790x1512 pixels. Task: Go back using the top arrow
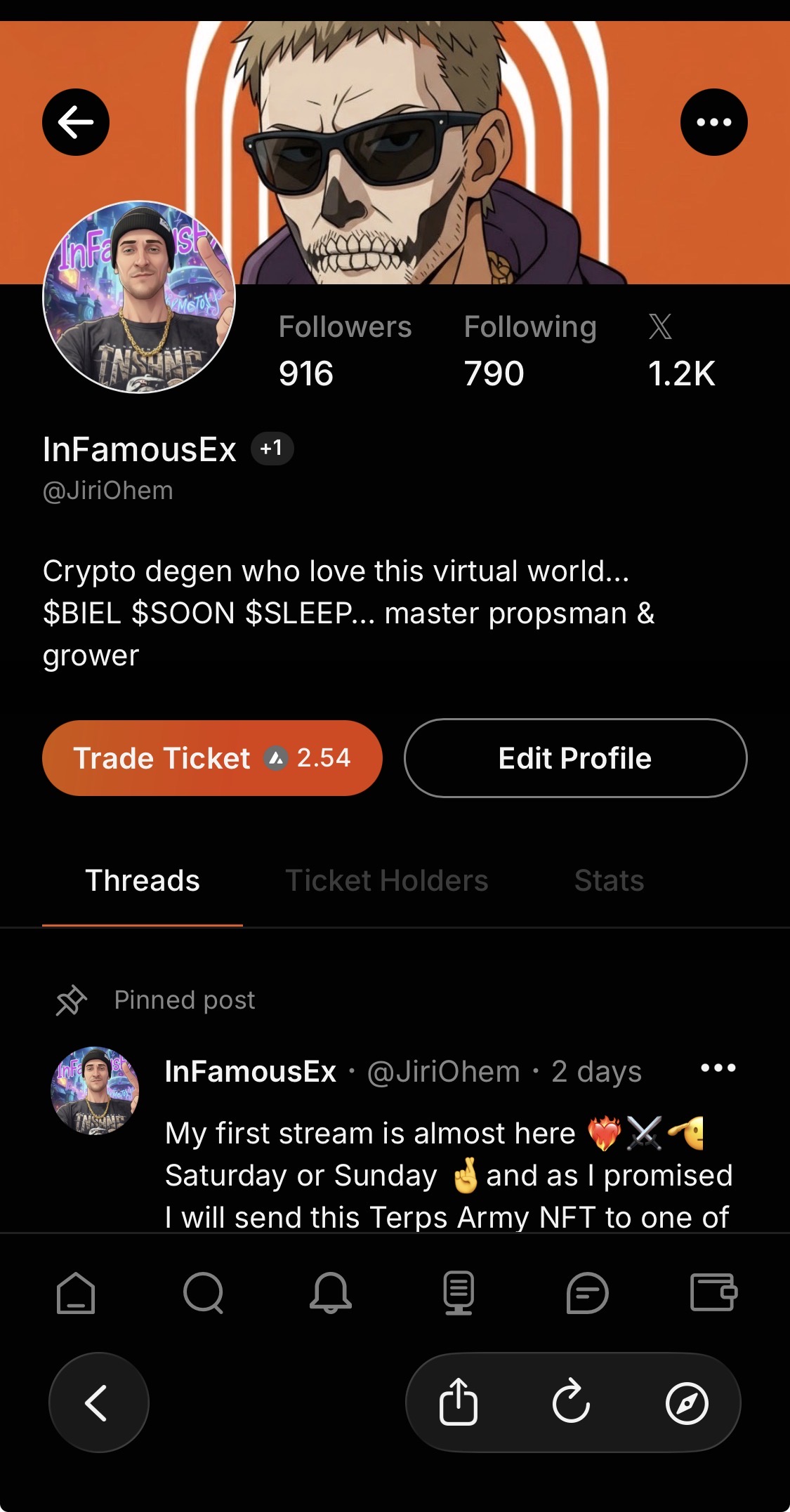point(76,122)
